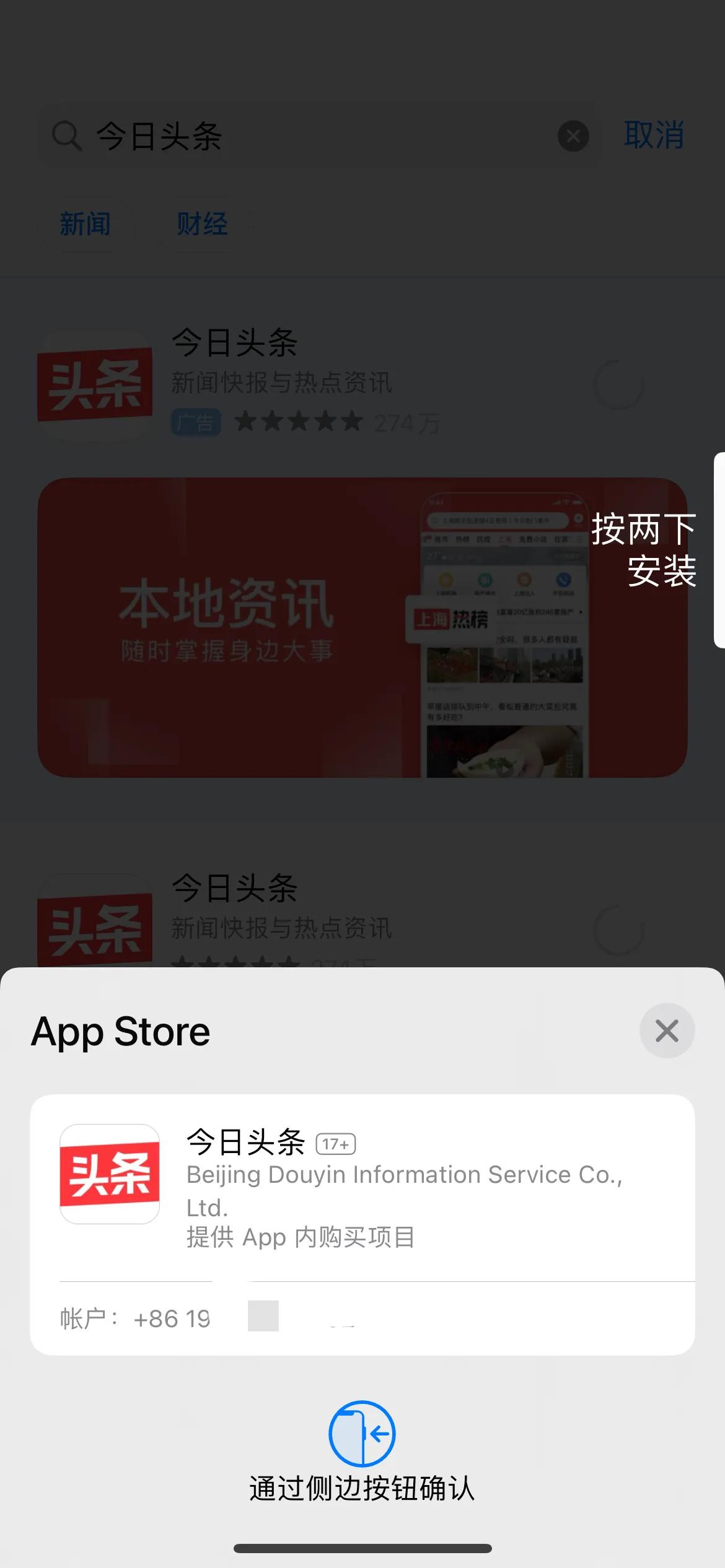Tap the 帐户 account row in the sheet
This screenshot has height=1568, width=725.
pos(186,1318)
